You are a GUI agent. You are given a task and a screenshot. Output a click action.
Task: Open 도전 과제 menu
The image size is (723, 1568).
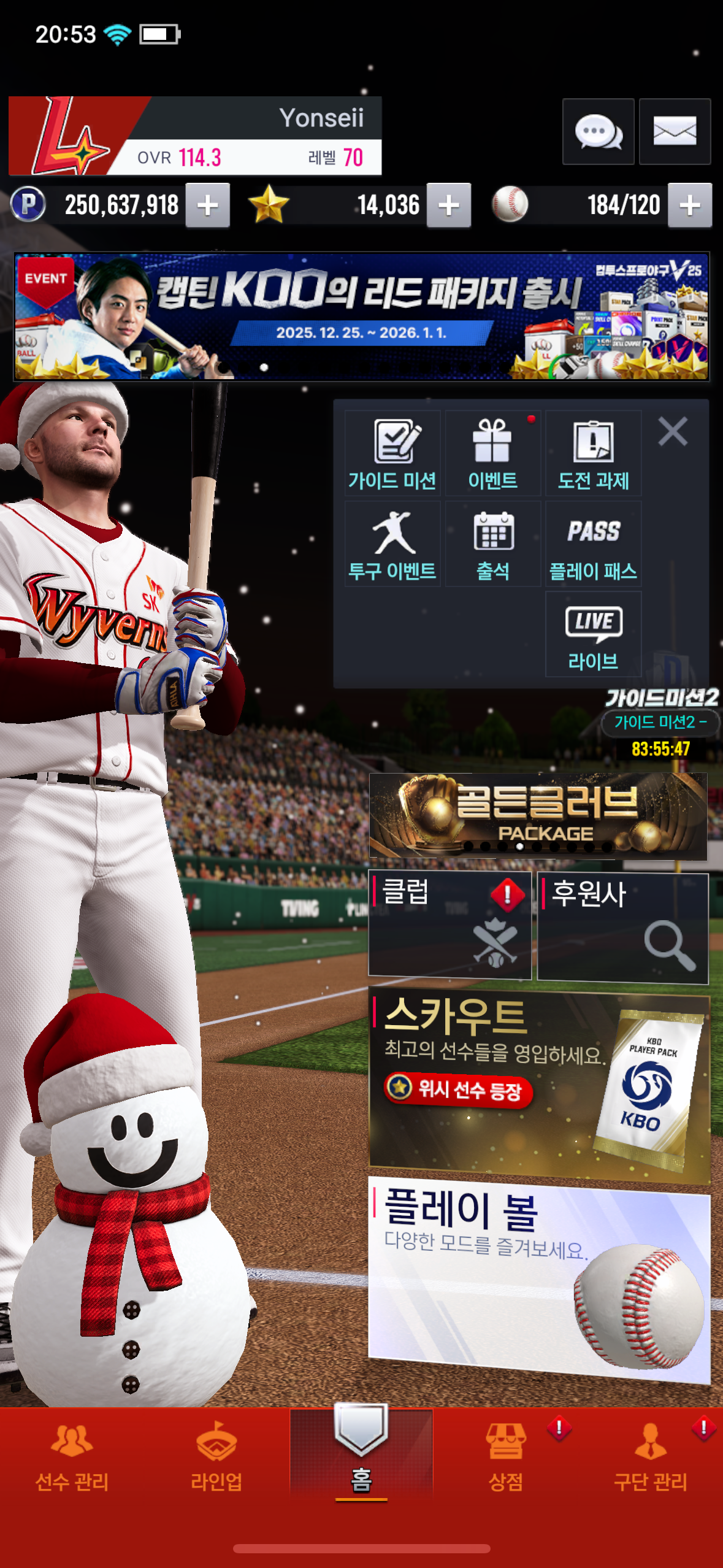(593, 454)
